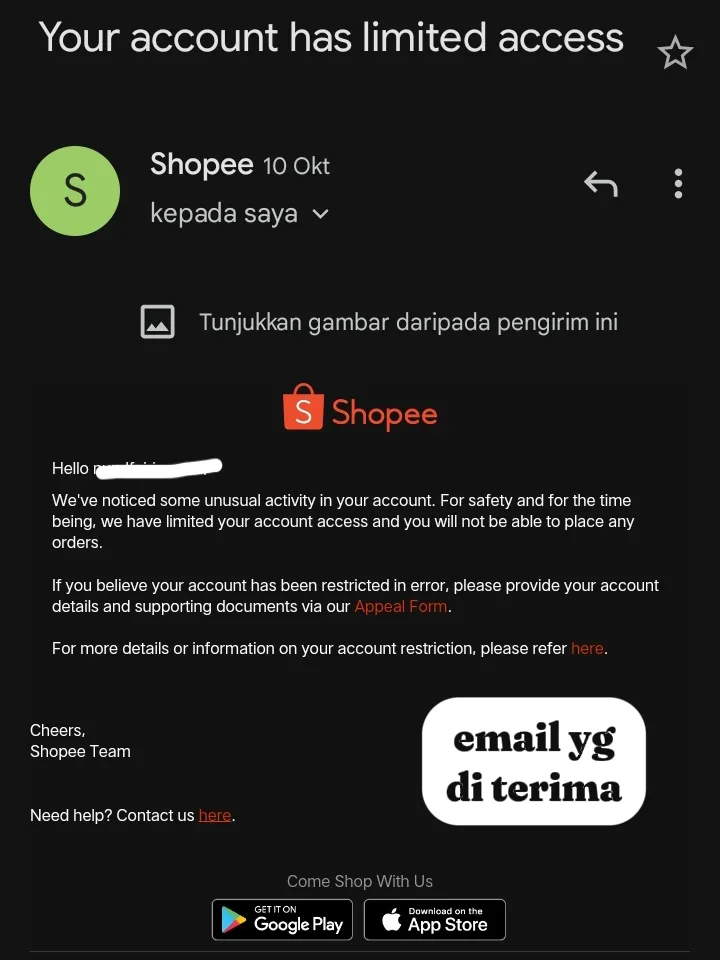This screenshot has width=720, height=960.
Task: Expand recipient details next to kepada saya
Action: 321,214
